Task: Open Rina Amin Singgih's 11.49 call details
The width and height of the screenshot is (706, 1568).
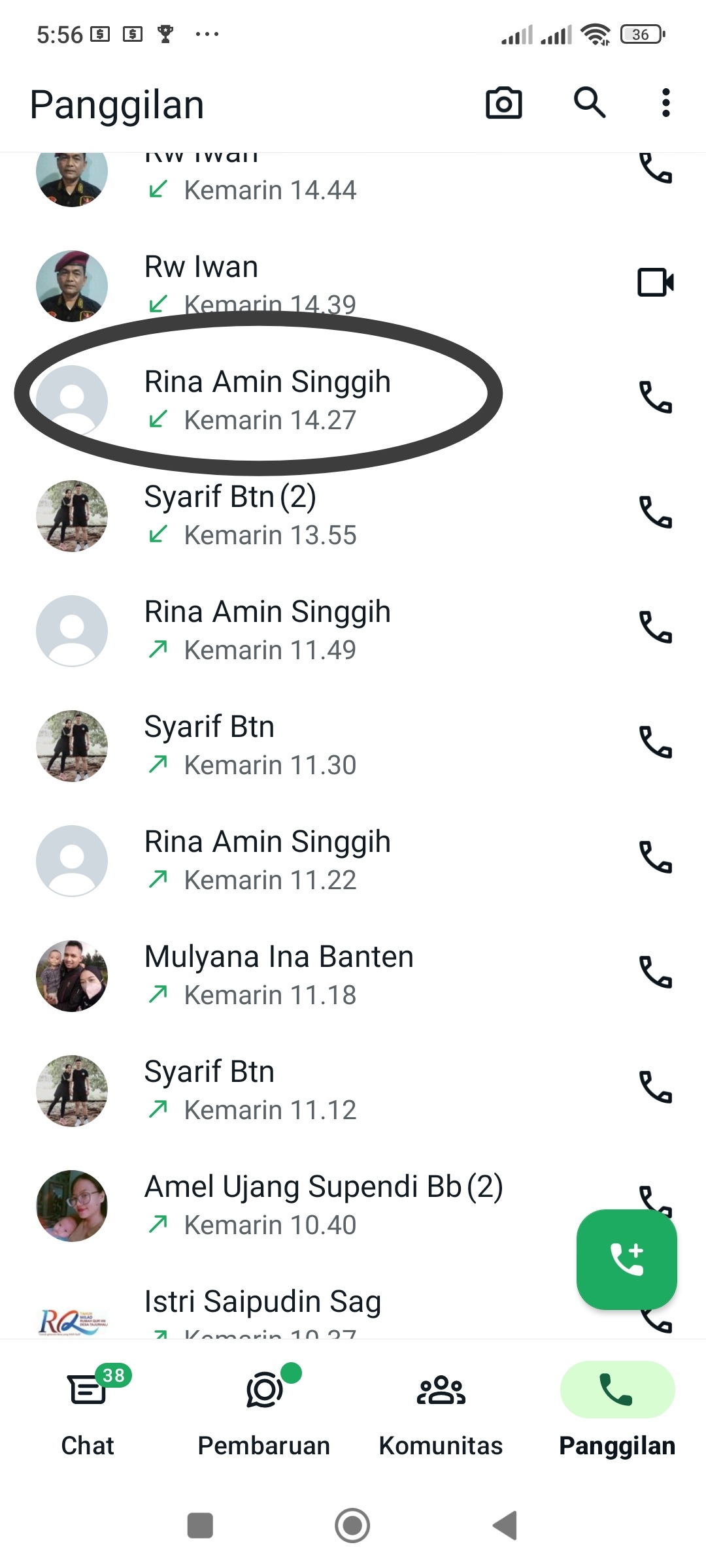Action: (x=267, y=630)
